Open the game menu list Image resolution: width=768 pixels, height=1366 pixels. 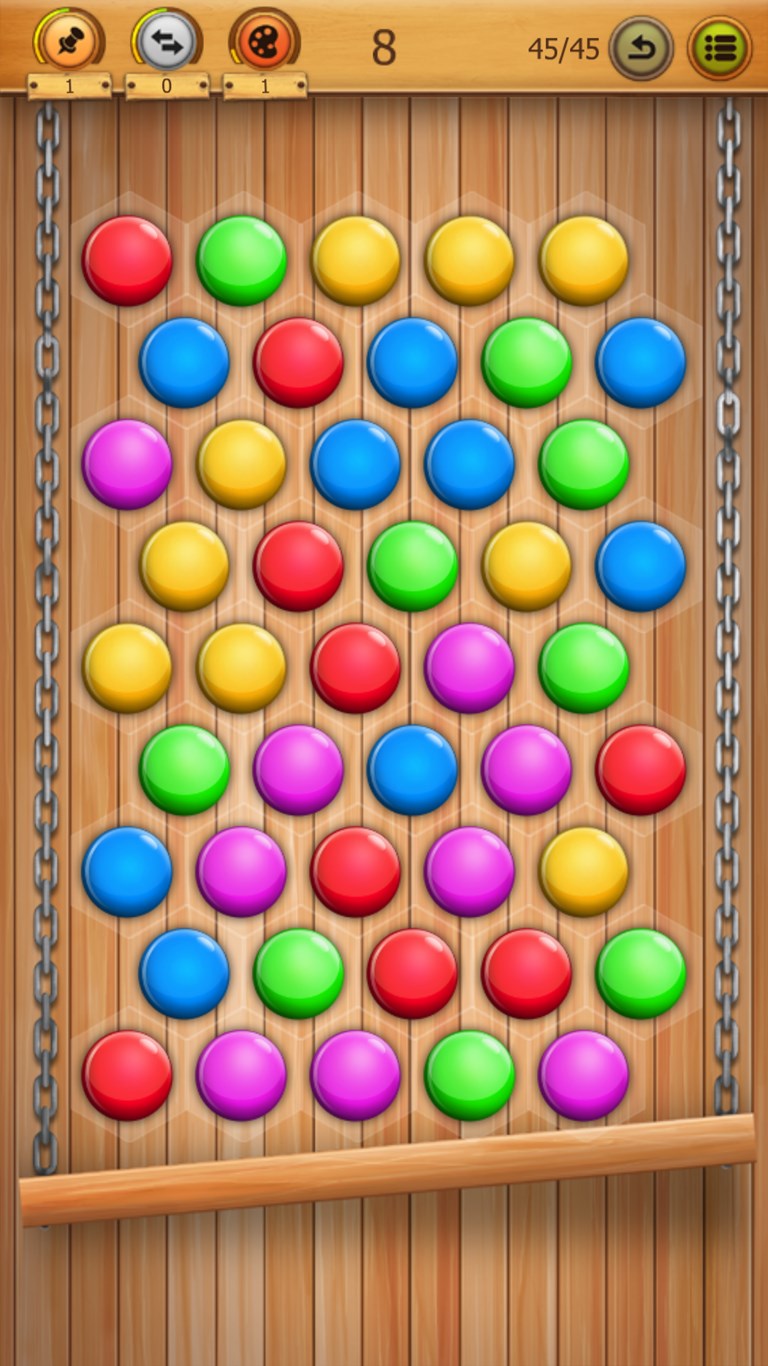[x=719, y=48]
